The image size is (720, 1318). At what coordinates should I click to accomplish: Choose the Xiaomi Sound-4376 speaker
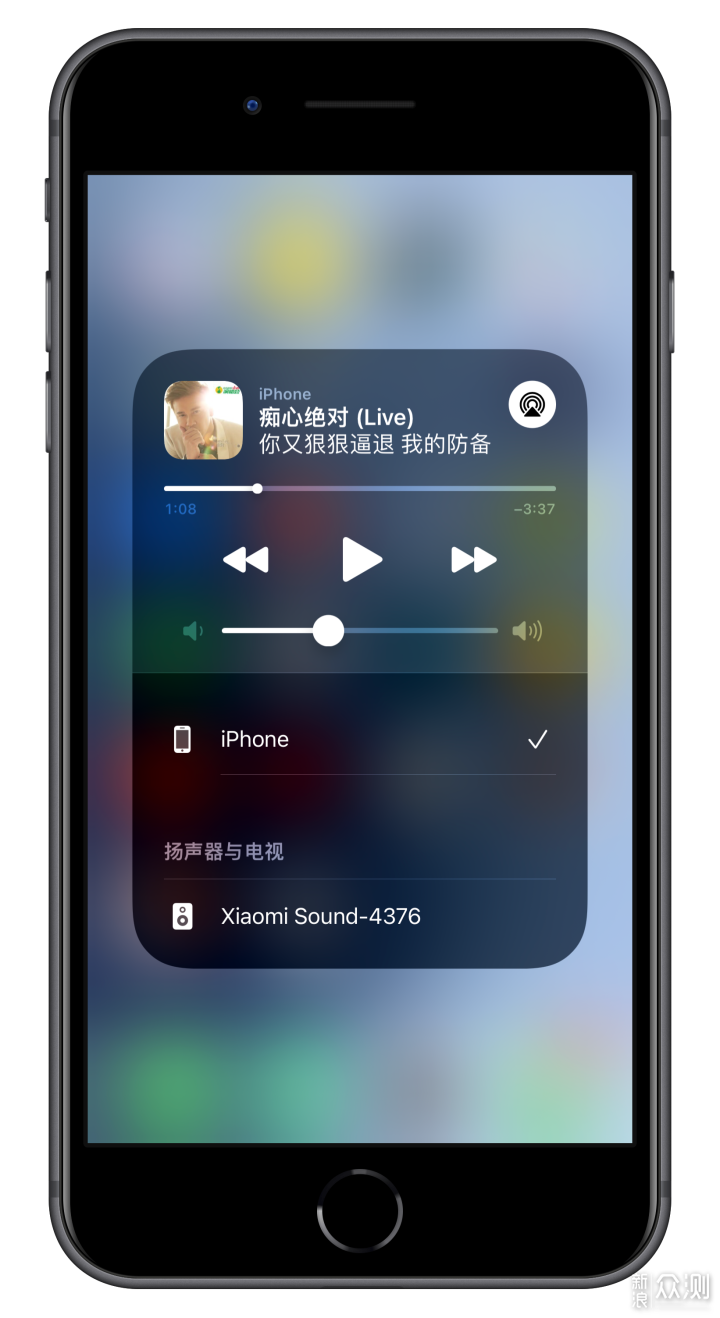pos(360,916)
